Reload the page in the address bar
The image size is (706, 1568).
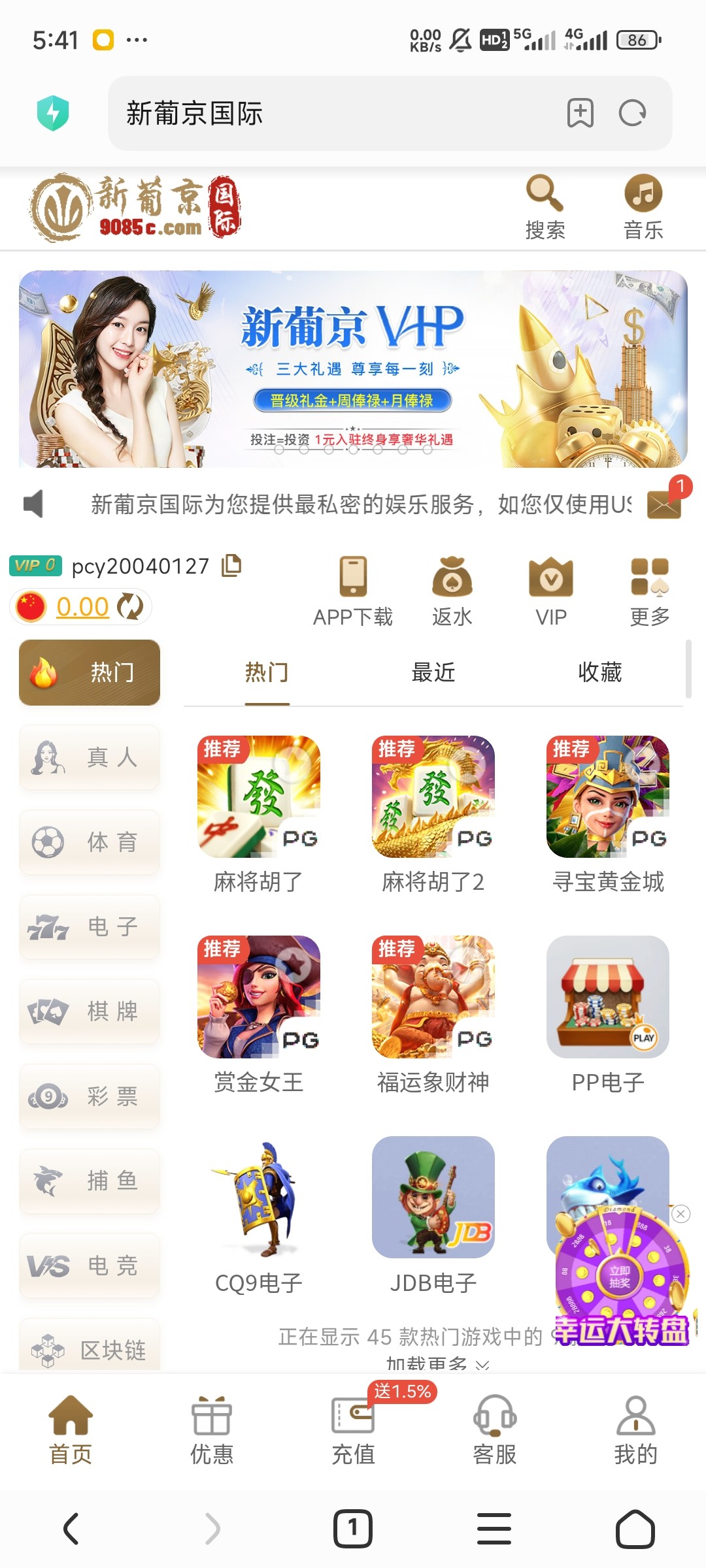(x=632, y=113)
